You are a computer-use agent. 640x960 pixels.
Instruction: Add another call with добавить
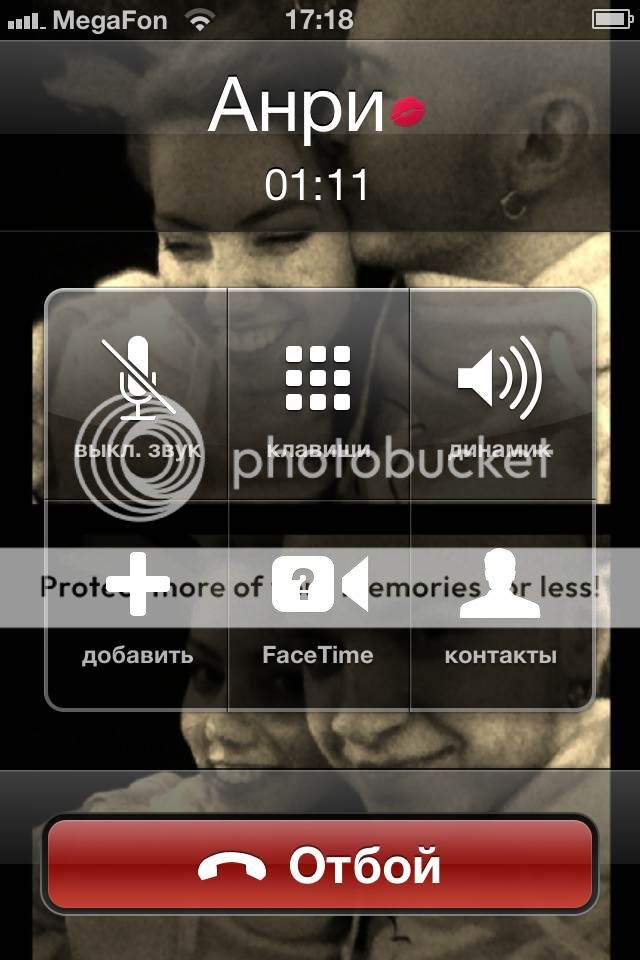pyautogui.click(x=137, y=605)
